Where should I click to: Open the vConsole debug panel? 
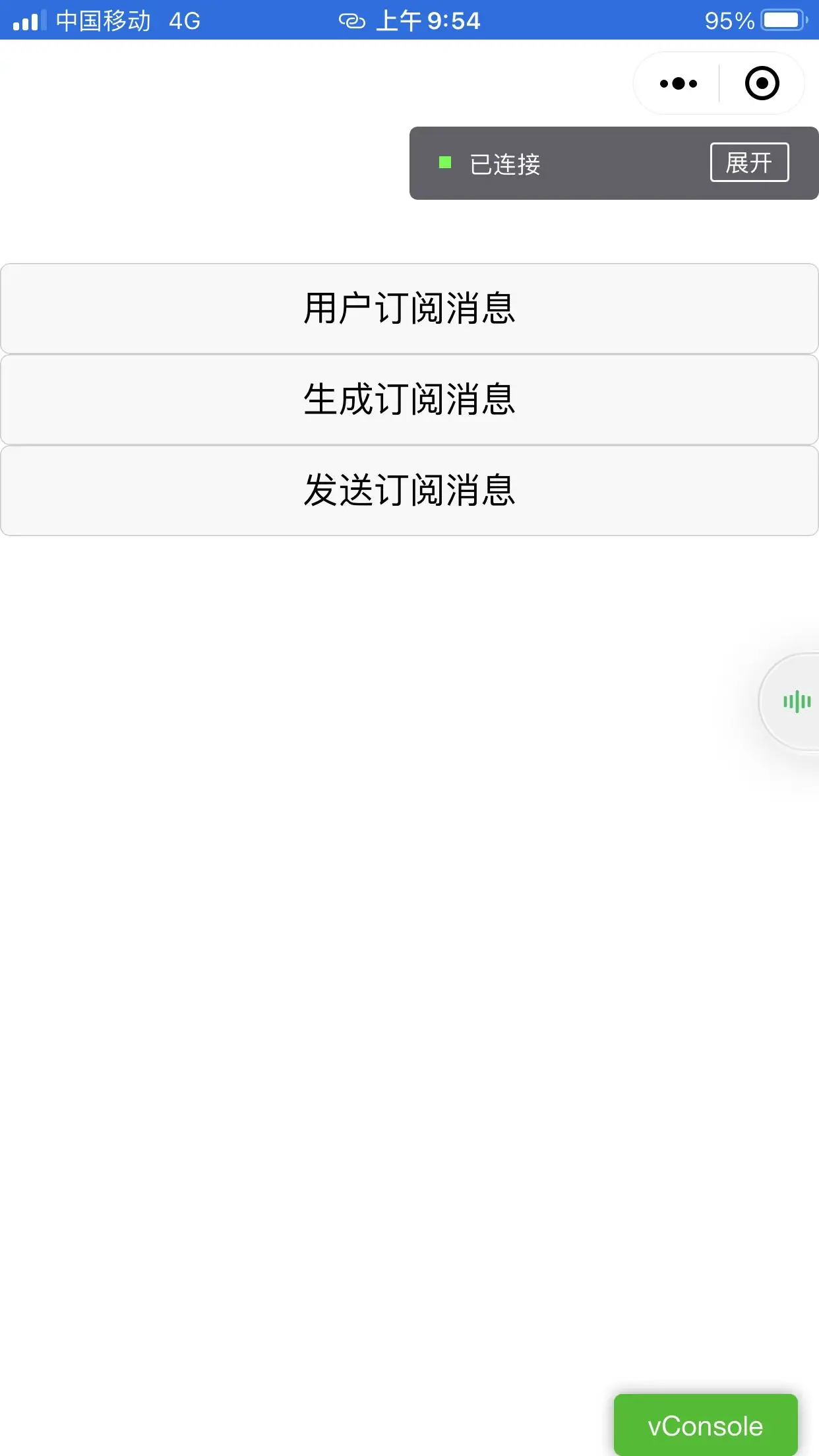tap(706, 1425)
